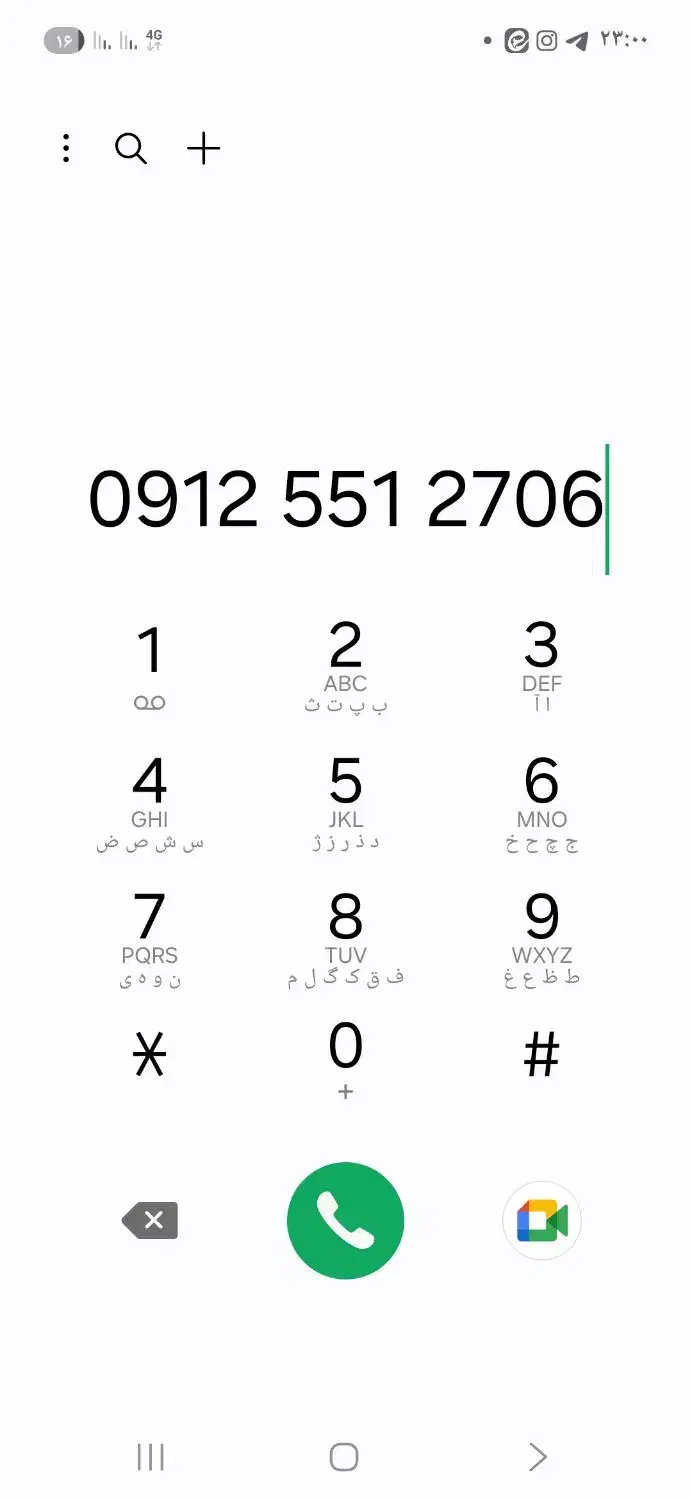Dial digit 0 on keypad
The image size is (692, 1500).
point(345,1060)
